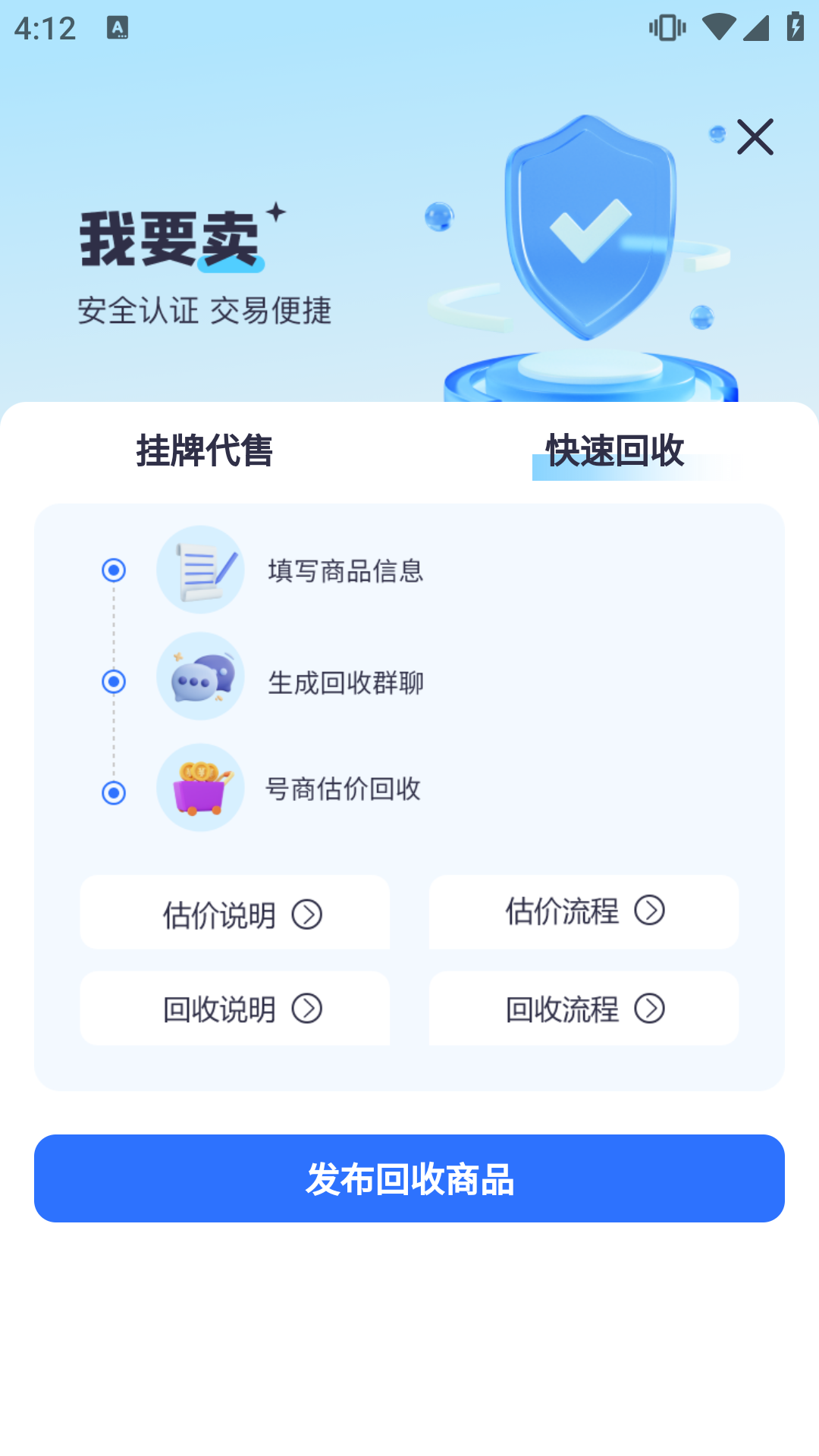Select the radio dot beside 号商估价回收
Screen dimensions: 819x1456
(x=115, y=792)
